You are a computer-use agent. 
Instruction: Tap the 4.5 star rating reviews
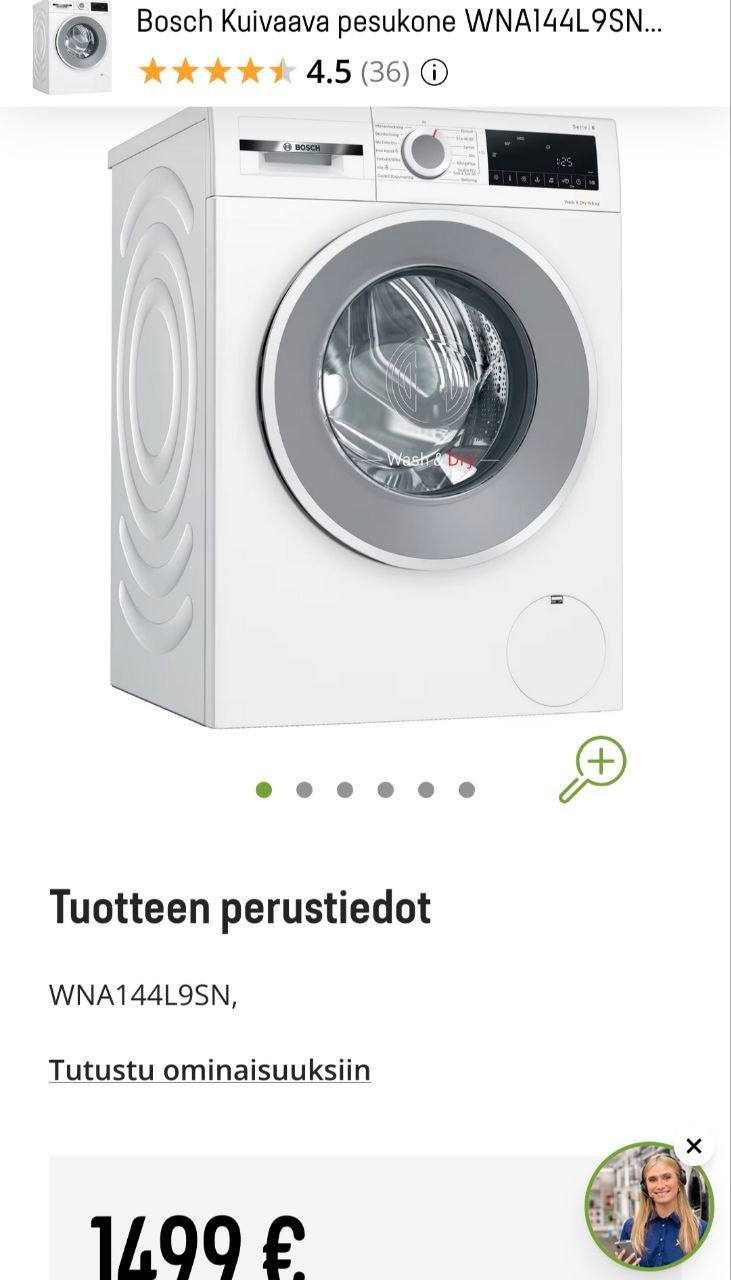[x=274, y=72]
